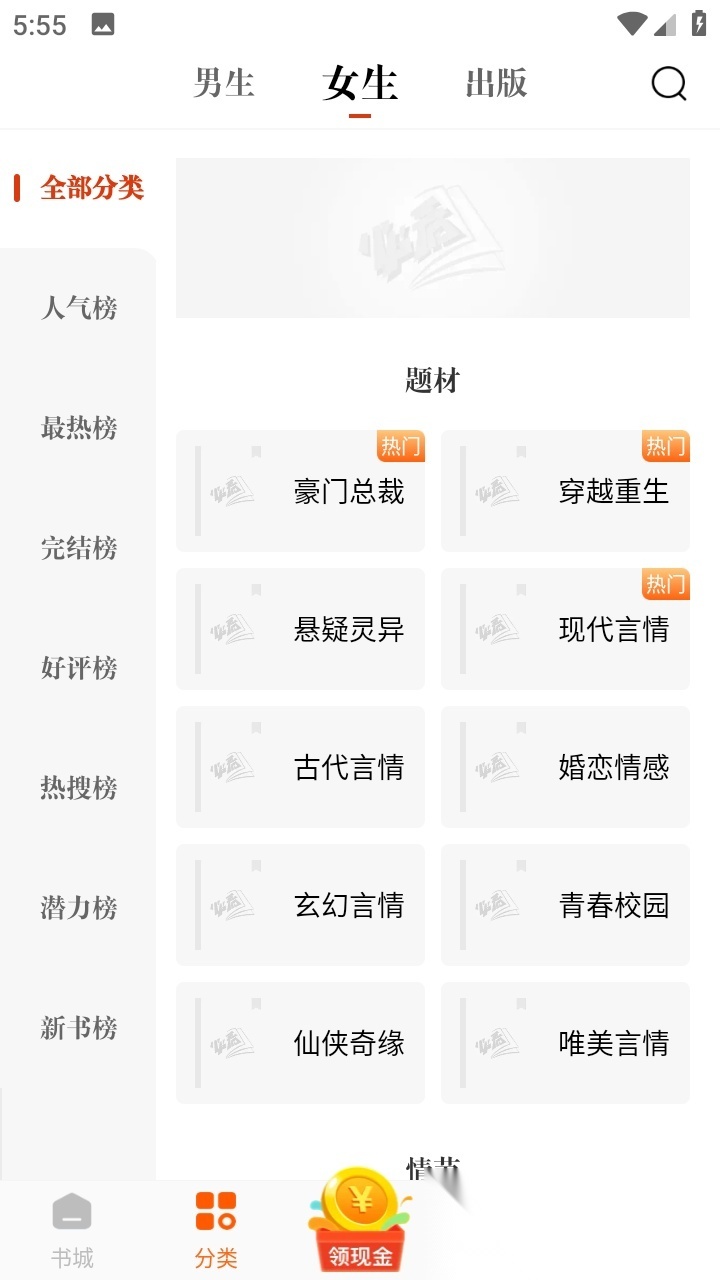View the 新书榜 ranking
Viewport: 720px width, 1280px height.
pyautogui.click(x=79, y=1028)
